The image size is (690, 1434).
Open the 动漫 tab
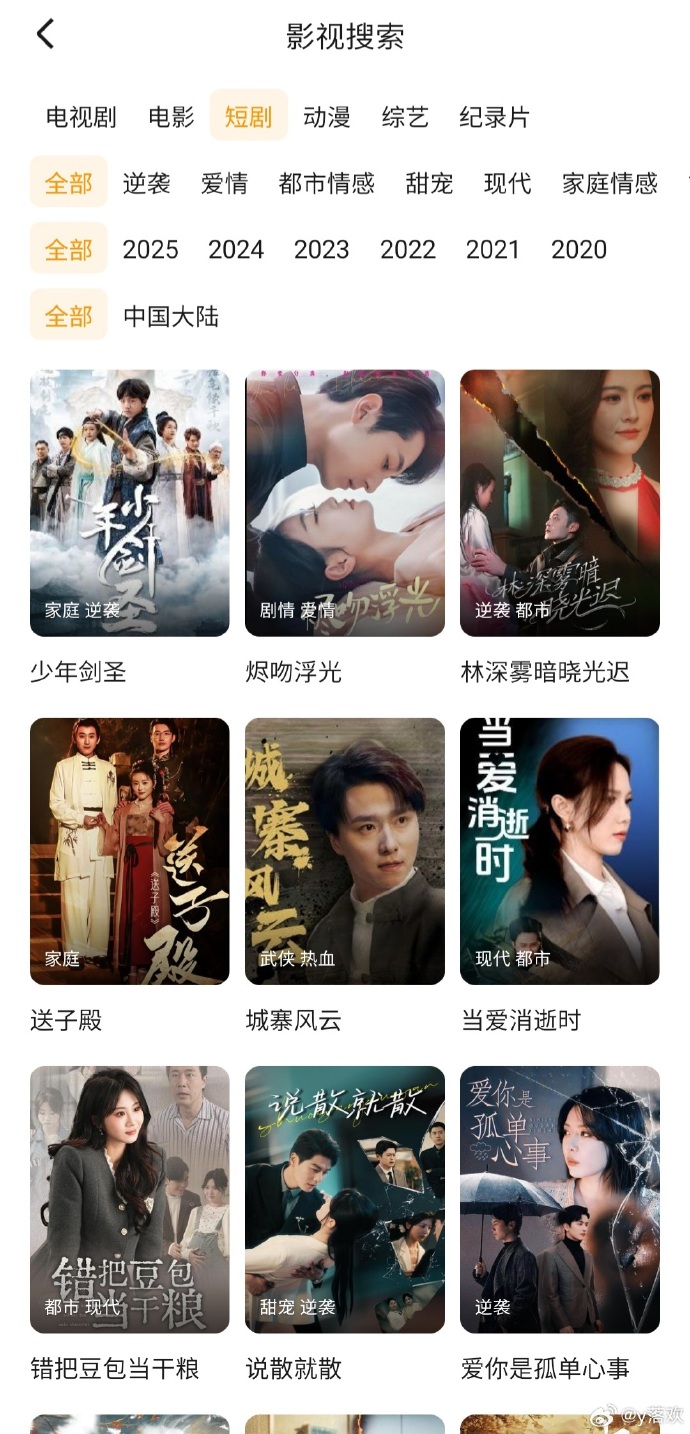327,117
